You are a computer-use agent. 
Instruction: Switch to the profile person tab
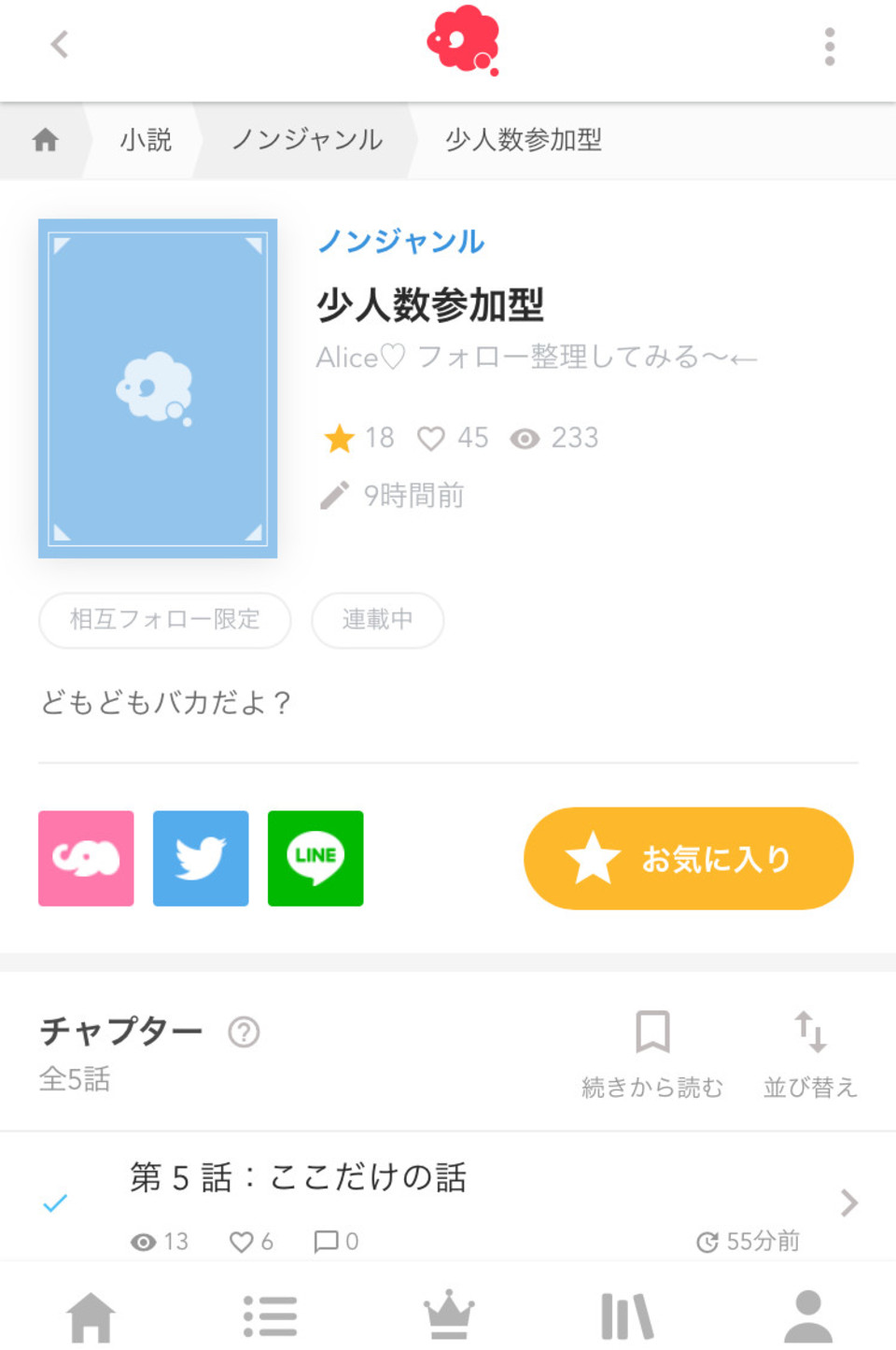click(807, 1315)
